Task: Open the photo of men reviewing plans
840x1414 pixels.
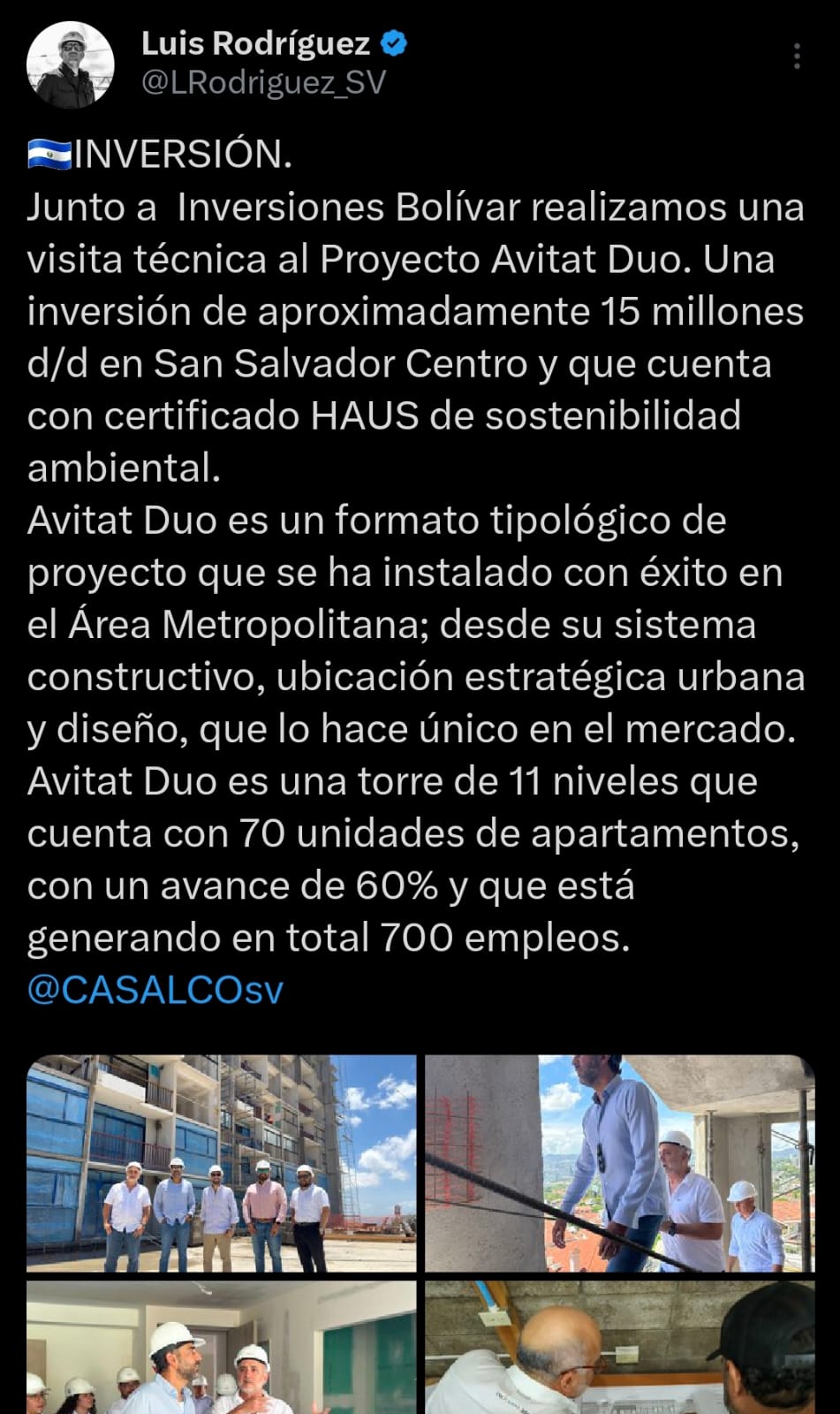Action: pyautogui.click(x=619, y=1348)
